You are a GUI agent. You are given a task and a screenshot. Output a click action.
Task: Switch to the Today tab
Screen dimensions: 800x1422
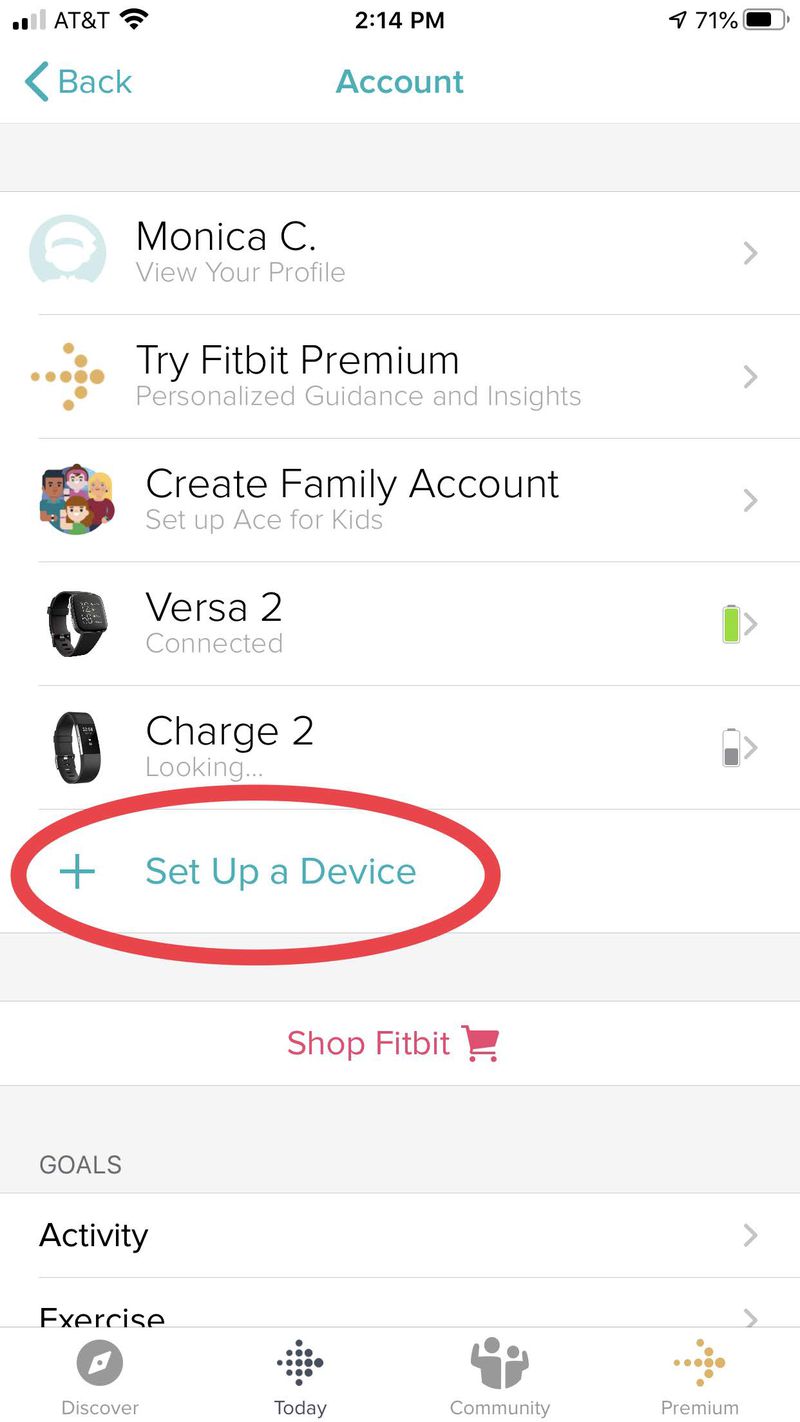tap(300, 1378)
